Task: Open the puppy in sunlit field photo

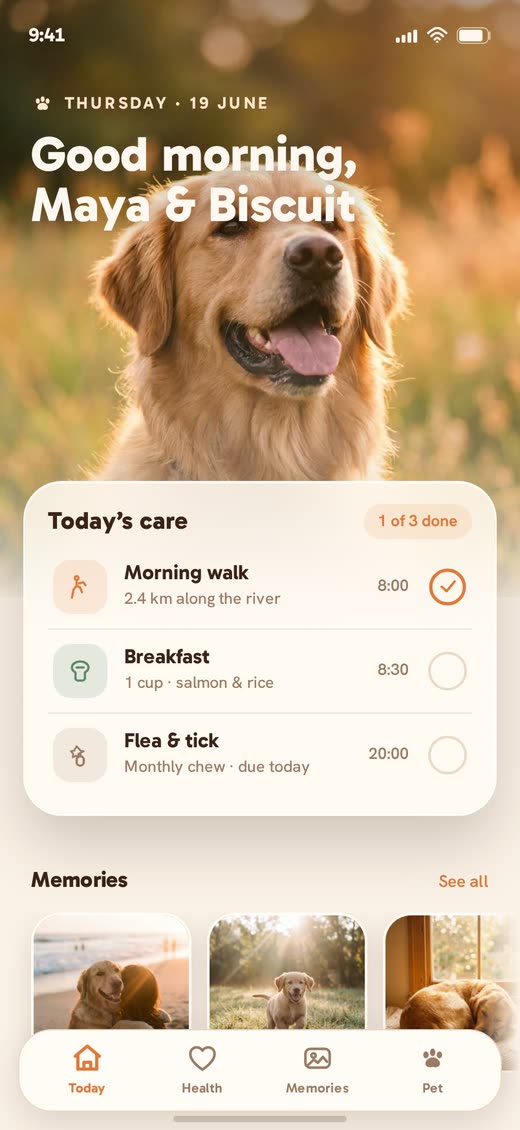Action: [287, 971]
